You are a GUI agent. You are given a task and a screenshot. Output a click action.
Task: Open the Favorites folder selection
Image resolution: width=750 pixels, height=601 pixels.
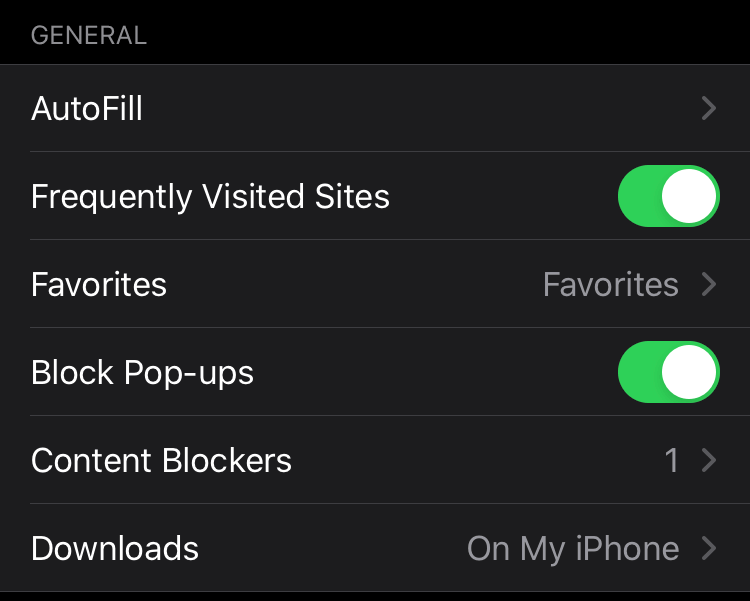(x=375, y=284)
